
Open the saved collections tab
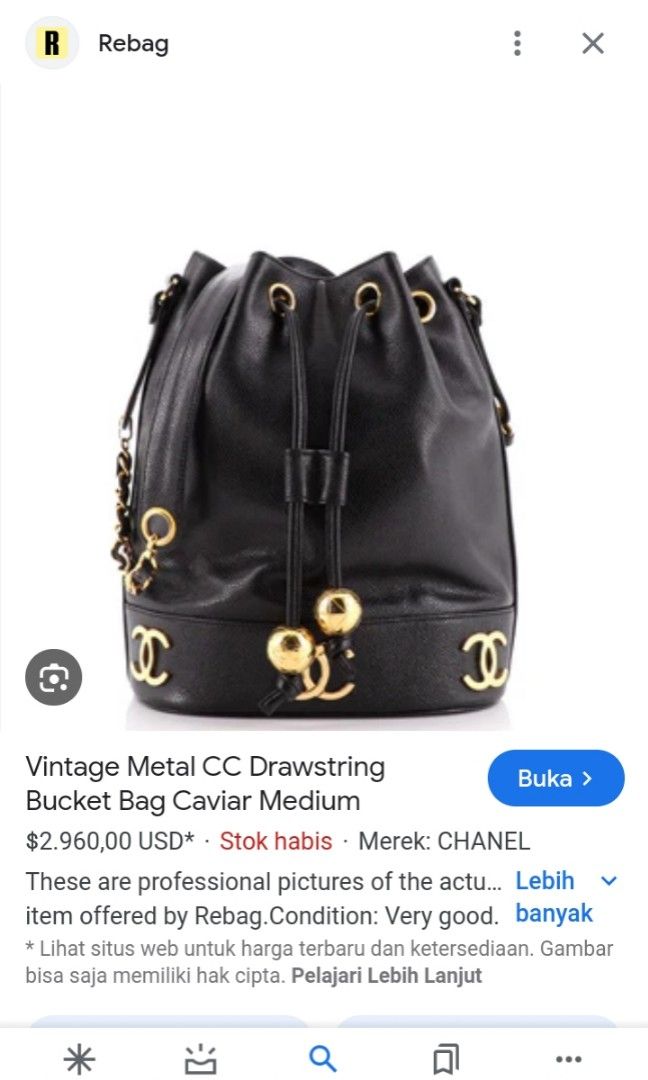click(x=445, y=1059)
